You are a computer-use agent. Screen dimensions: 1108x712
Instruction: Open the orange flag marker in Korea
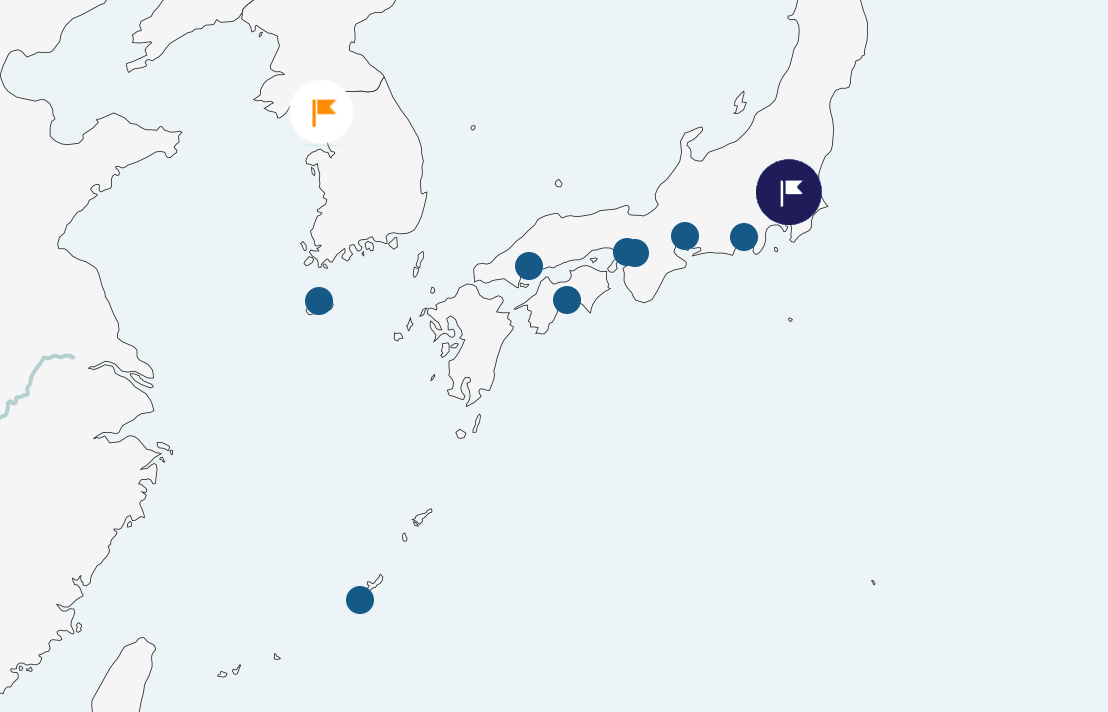tap(321, 112)
